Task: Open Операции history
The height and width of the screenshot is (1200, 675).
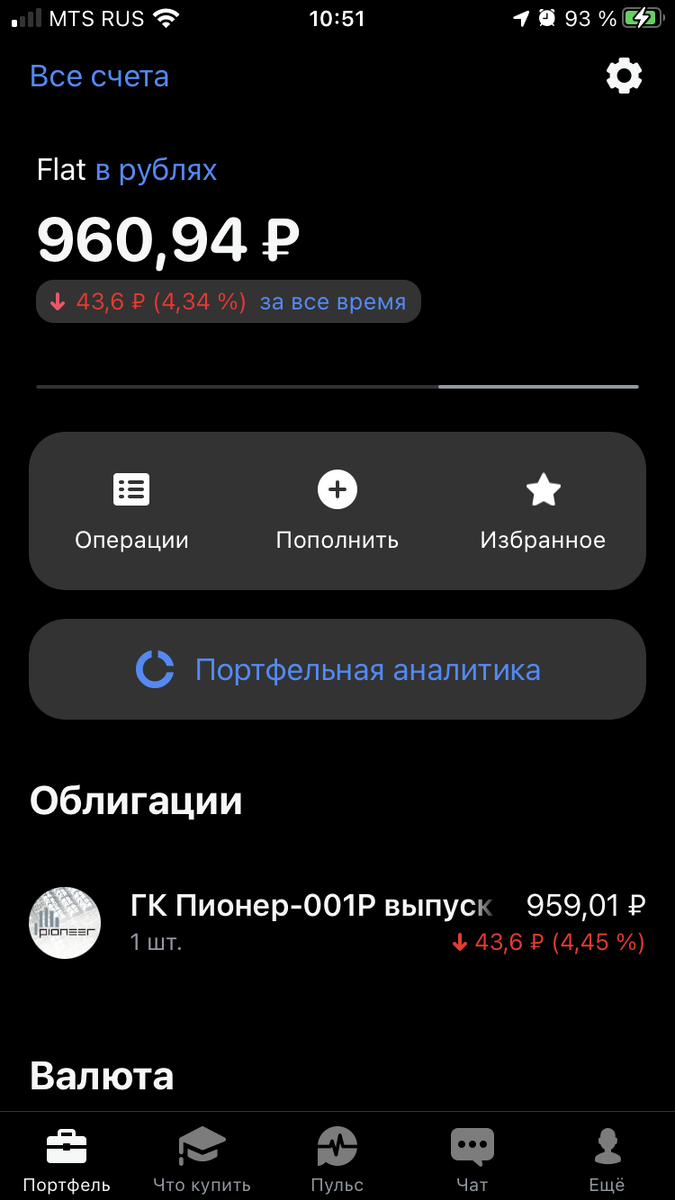Action: pyautogui.click(x=132, y=511)
